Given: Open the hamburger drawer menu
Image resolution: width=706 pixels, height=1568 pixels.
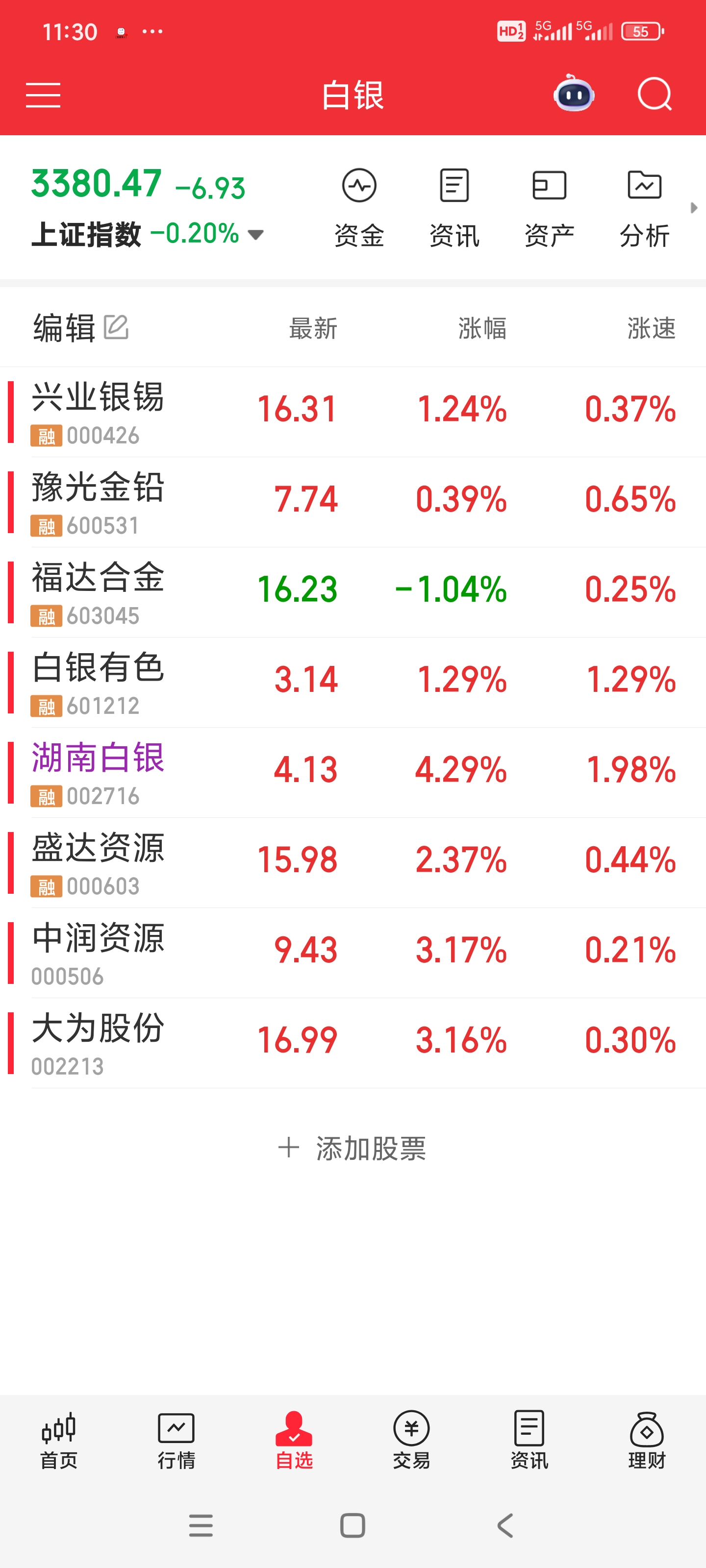Looking at the screenshot, I should 43,95.
